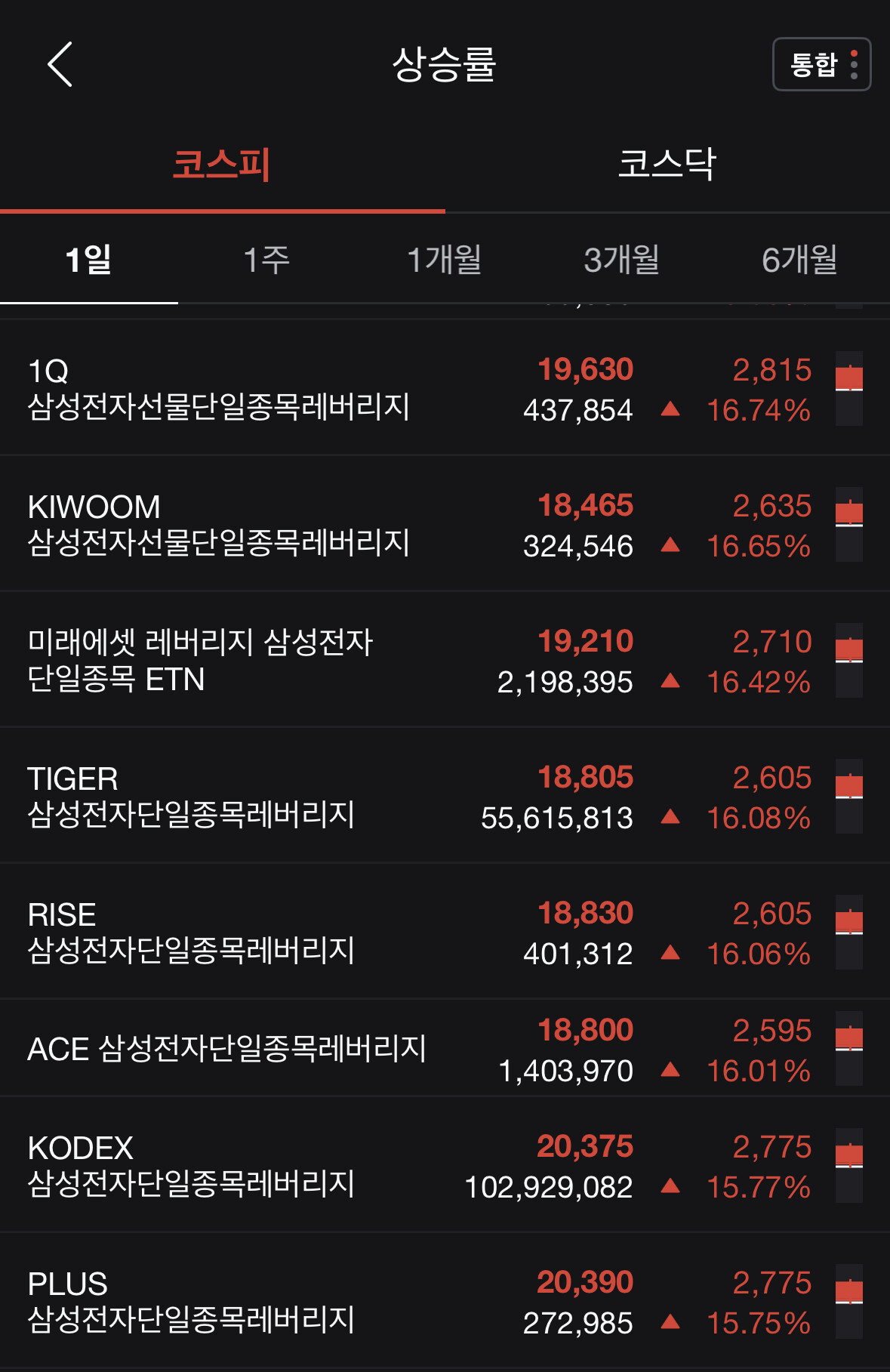Open 미래에셋 레버리지 삼성전자 단일종목 ETN
This screenshot has width=890, height=1372.
coord(445,660)
